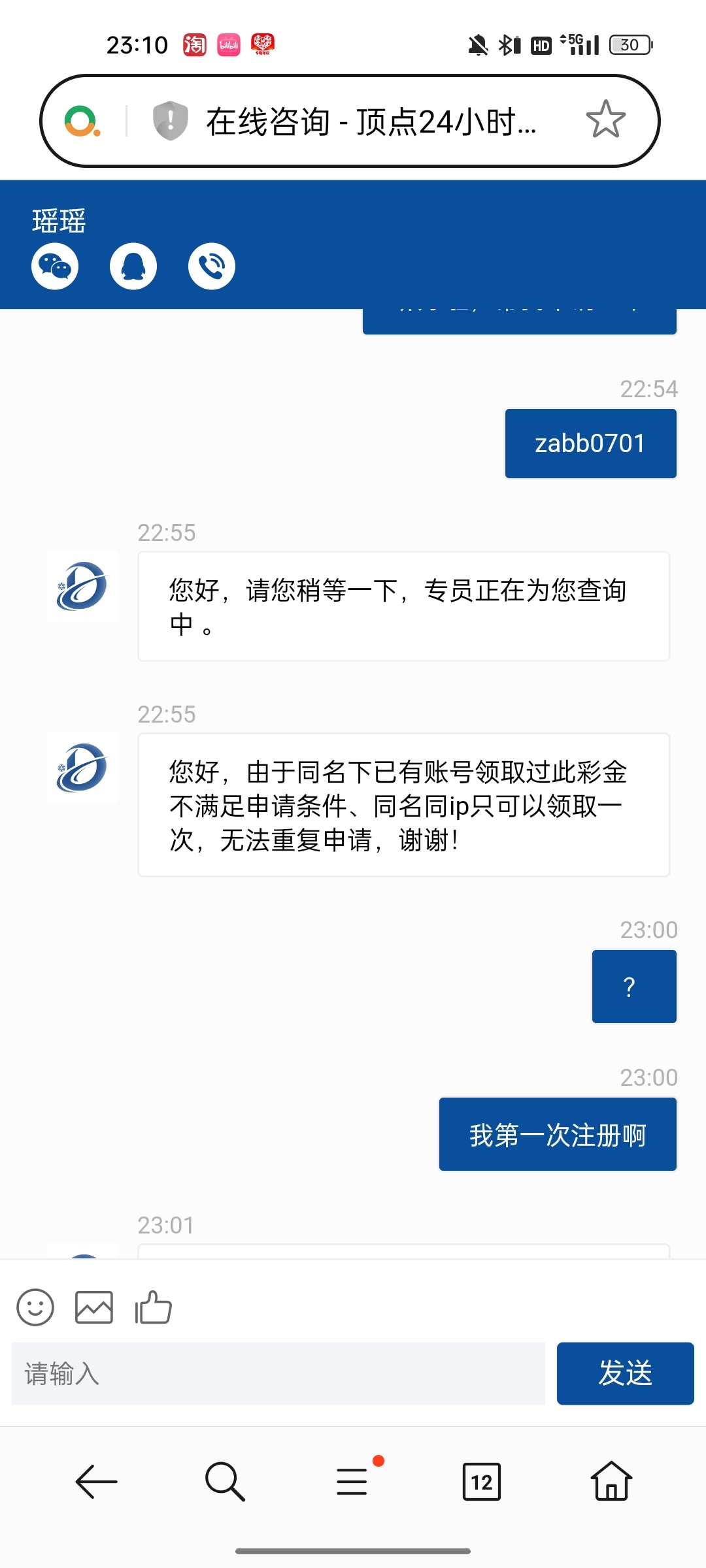Open the emoji picker
The height and width of the screenshot is (1568, 706).
35,1307
